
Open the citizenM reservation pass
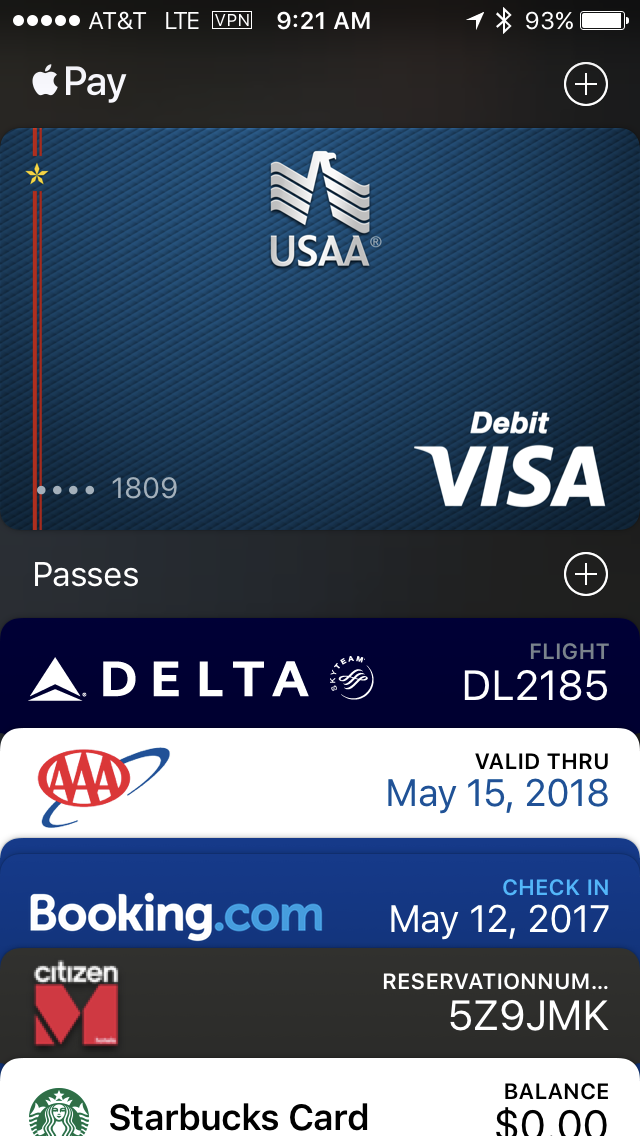click(x=320, y=1004)
